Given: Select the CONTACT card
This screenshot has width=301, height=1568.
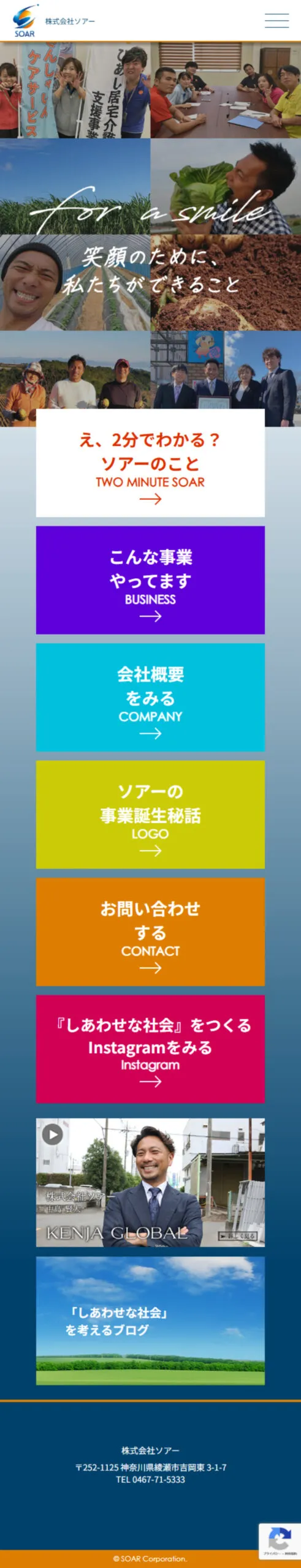Looking at the screenshot, I should [150, 932].
